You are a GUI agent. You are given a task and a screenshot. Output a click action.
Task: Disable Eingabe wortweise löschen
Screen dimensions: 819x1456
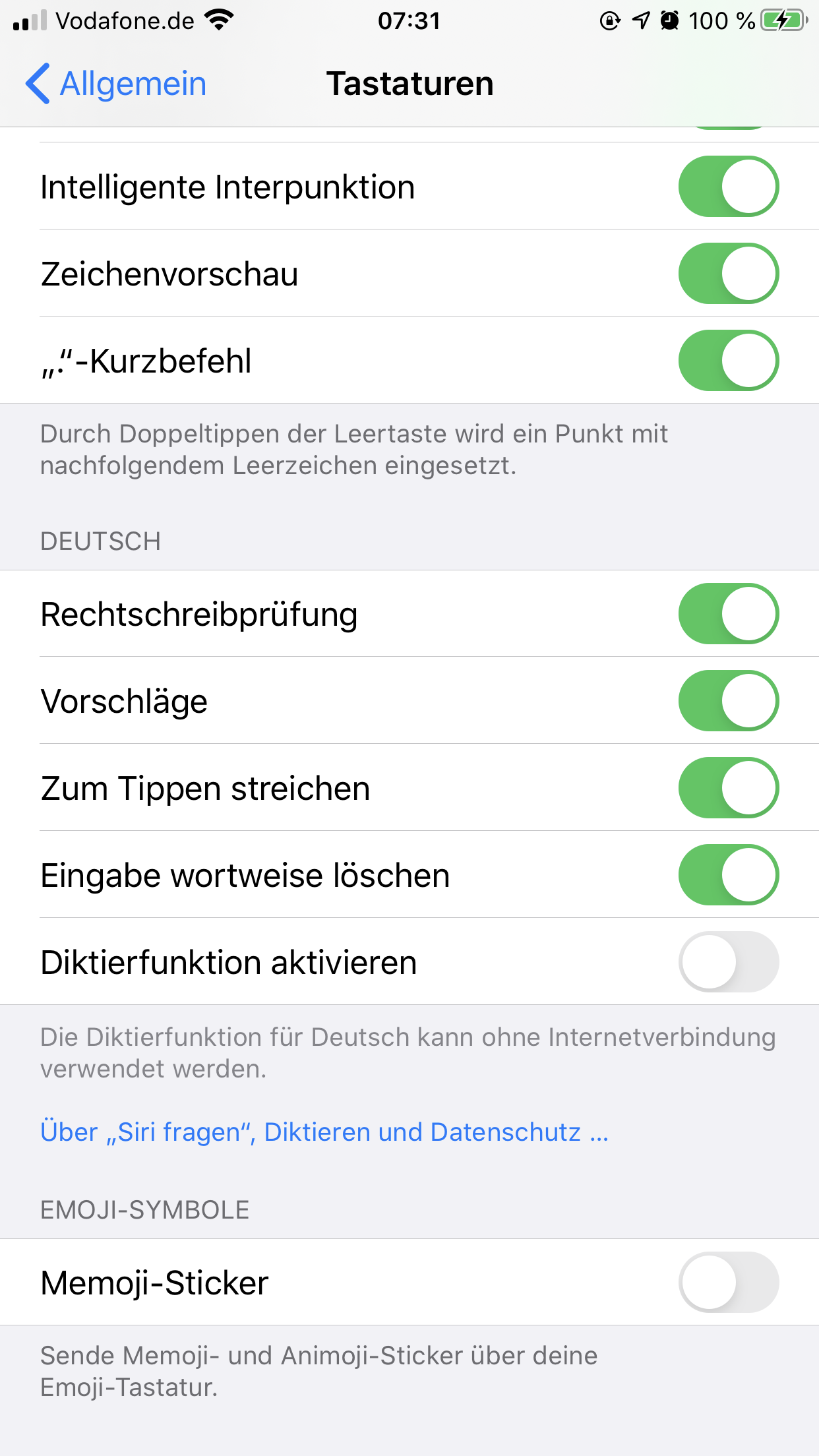pos(728,875)
